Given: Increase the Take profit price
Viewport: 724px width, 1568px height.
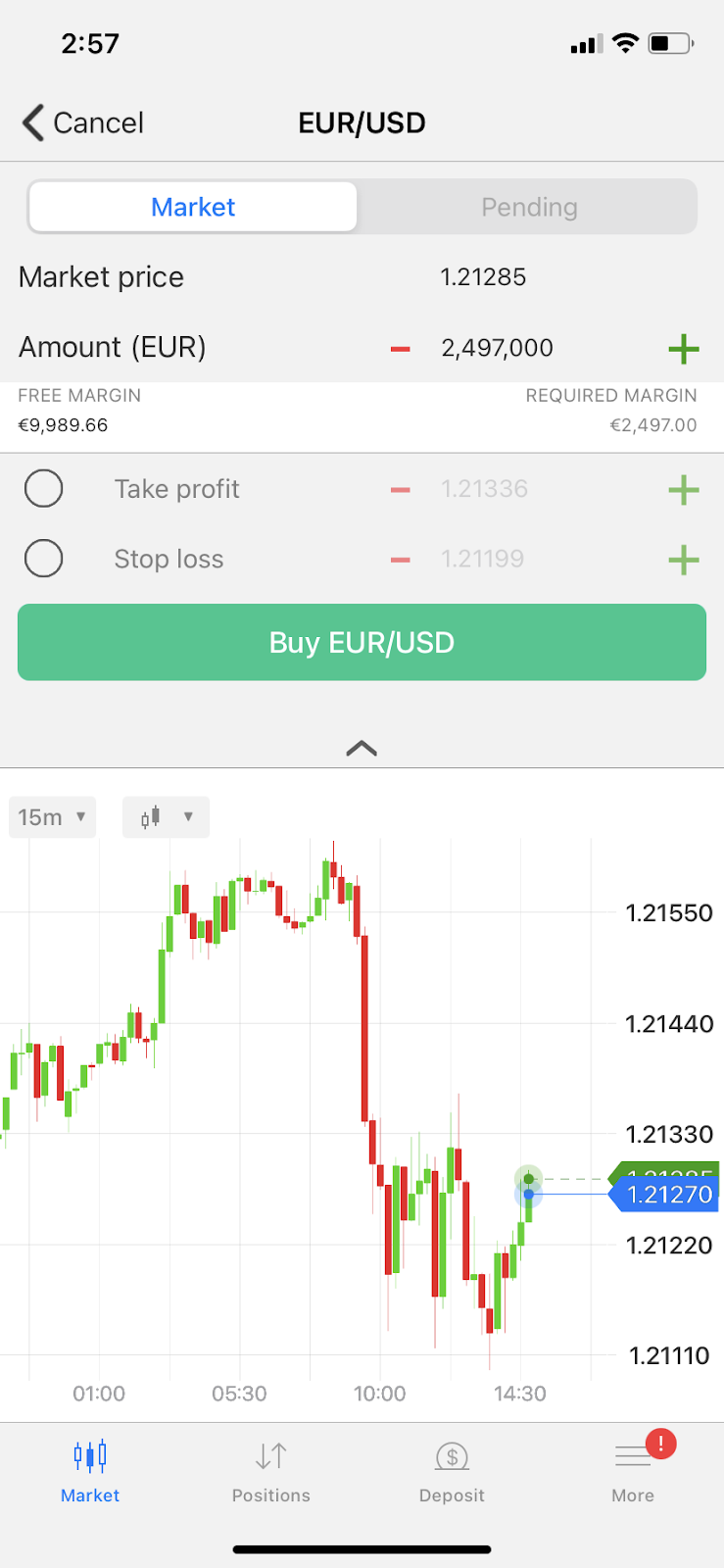Looking at the screenshot, I should 683,489.
